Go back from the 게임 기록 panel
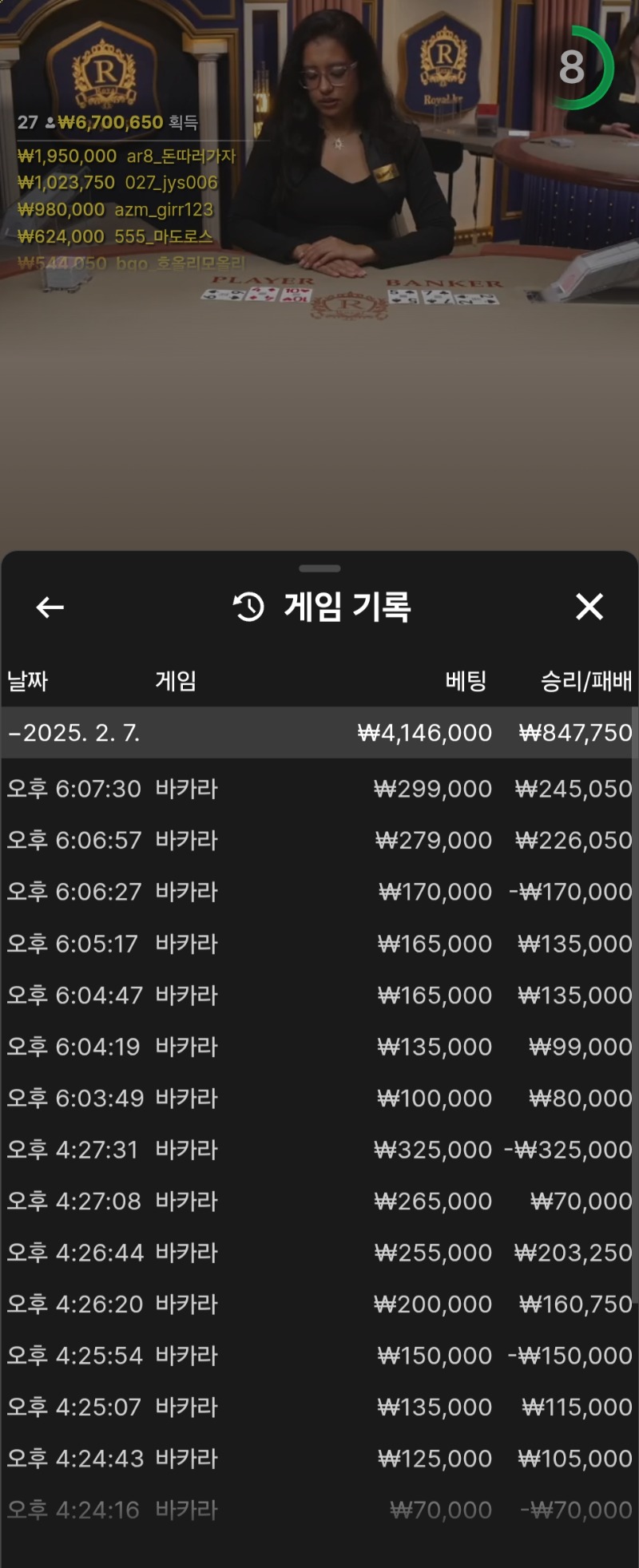The image size is (639, 1568). [50, 608]
